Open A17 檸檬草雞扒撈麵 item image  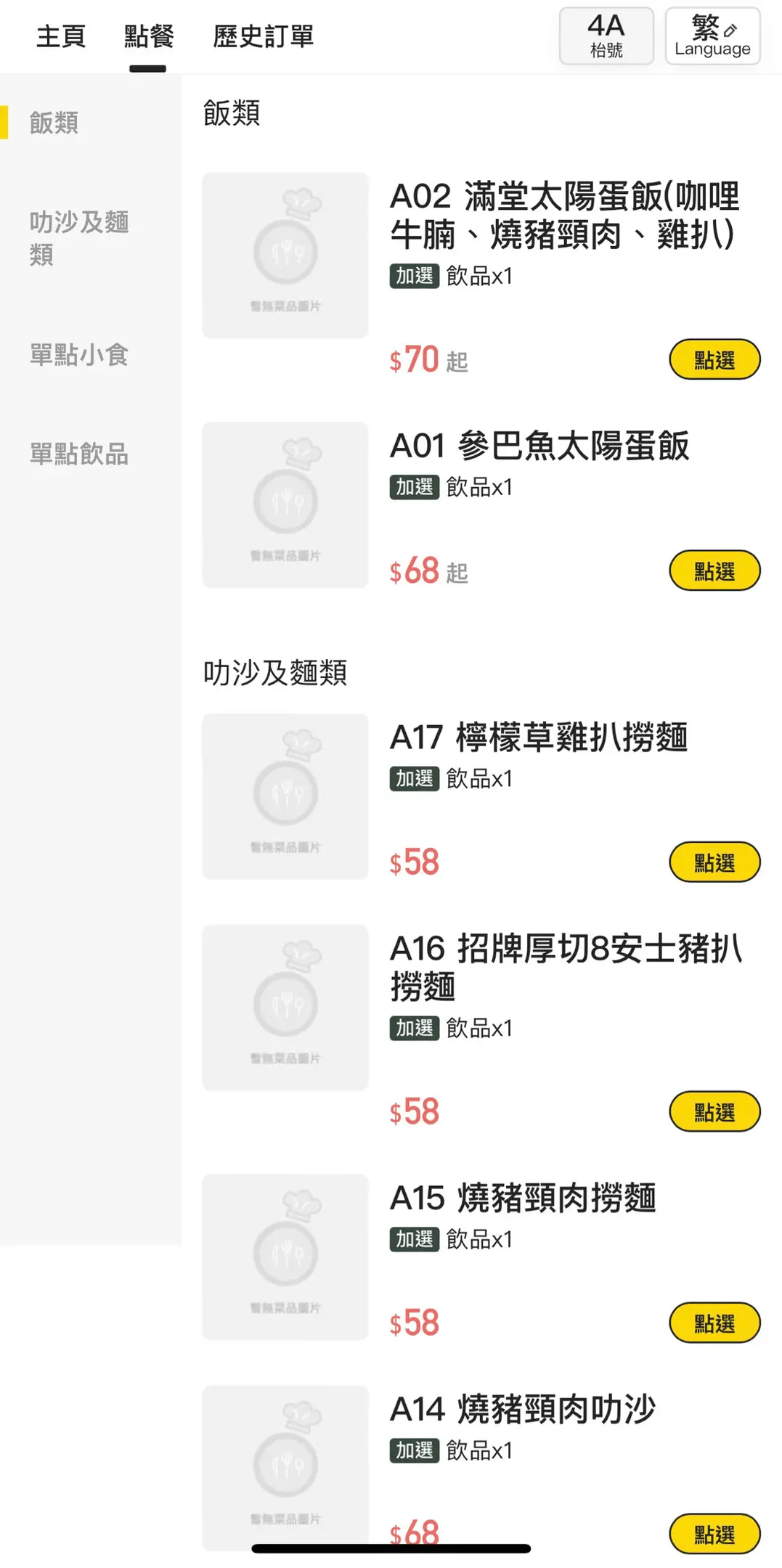(285, 796)
